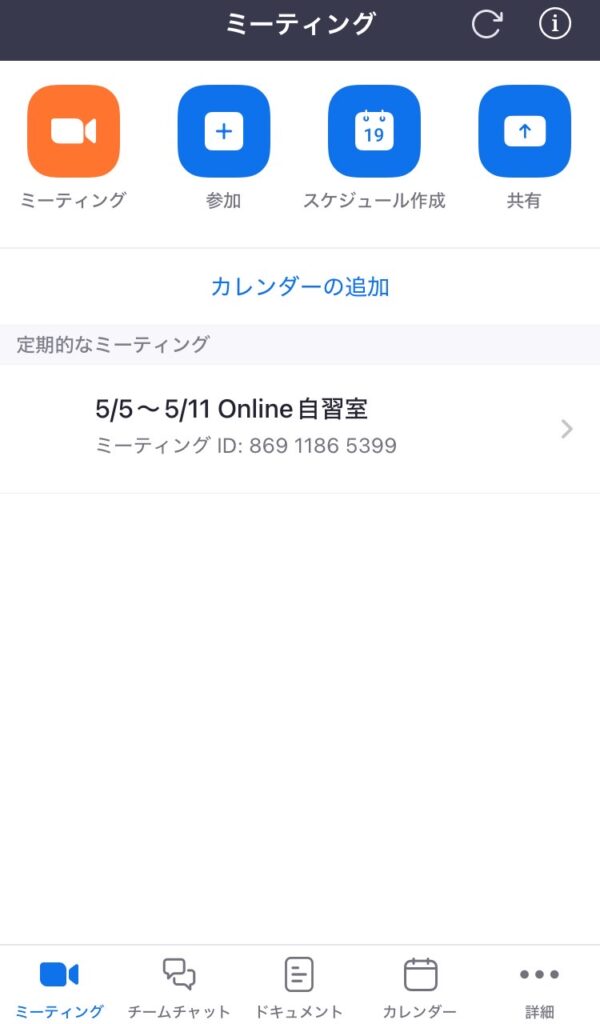Viewport: 600px width, 1024px height.
Task: Start a new meeting with the orange ミーティング button
Action: [x=73, y=131]
